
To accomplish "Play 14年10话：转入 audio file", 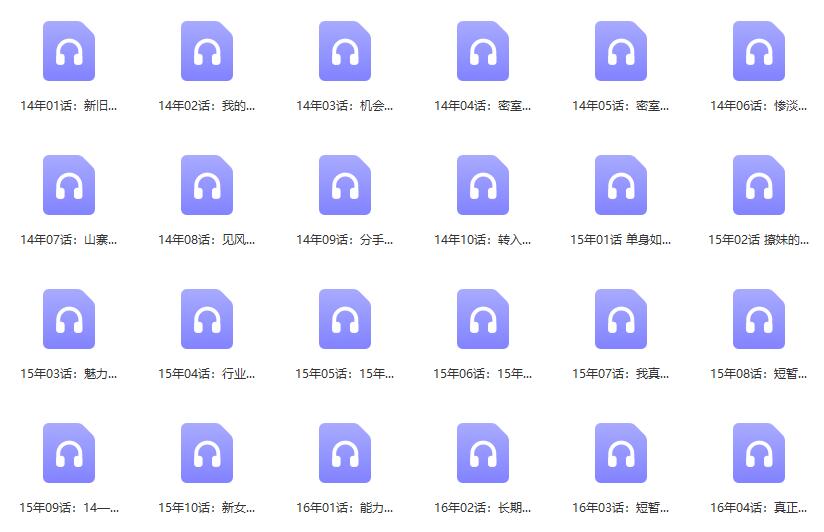I will click(x=483, y=185).
